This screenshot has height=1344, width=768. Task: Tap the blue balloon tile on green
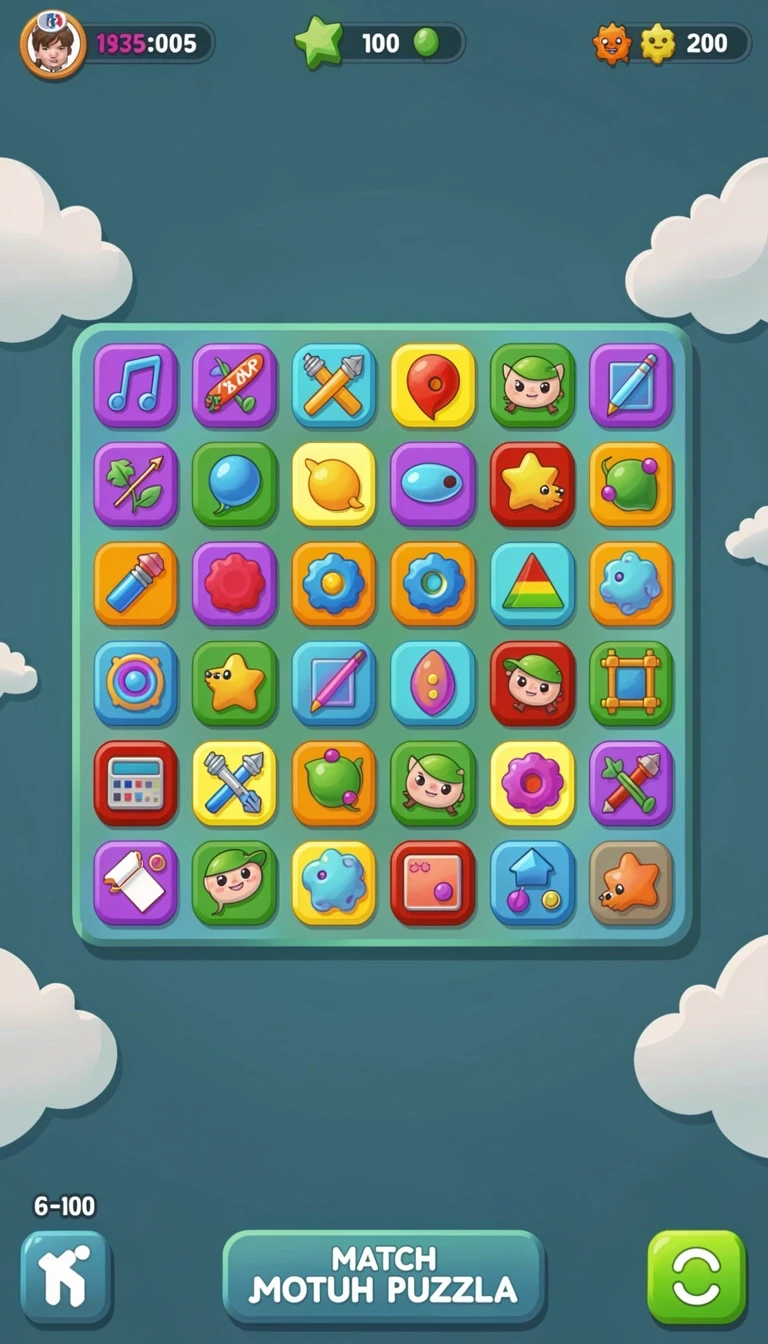click(x=234, y=485)
